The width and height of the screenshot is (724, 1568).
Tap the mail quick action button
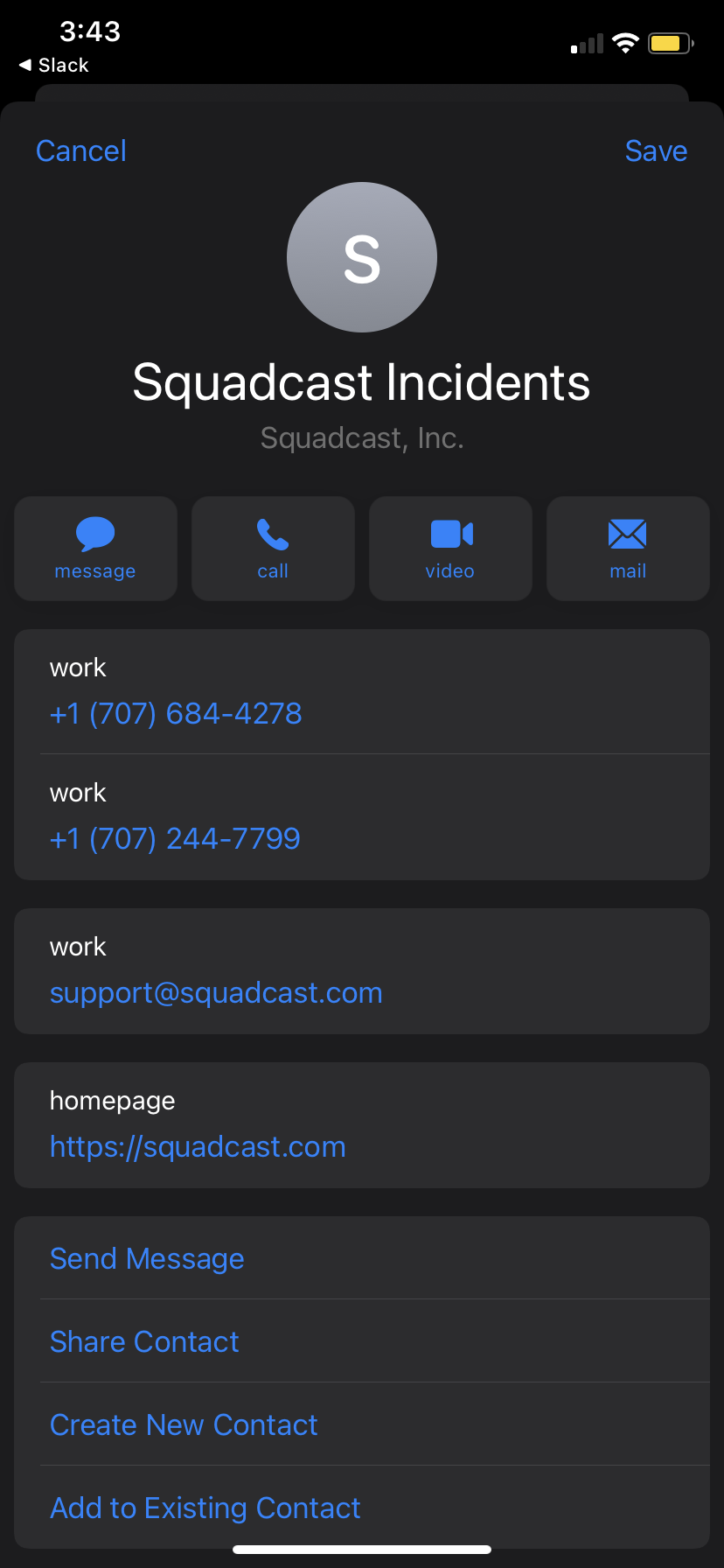(x=628, y=549)
